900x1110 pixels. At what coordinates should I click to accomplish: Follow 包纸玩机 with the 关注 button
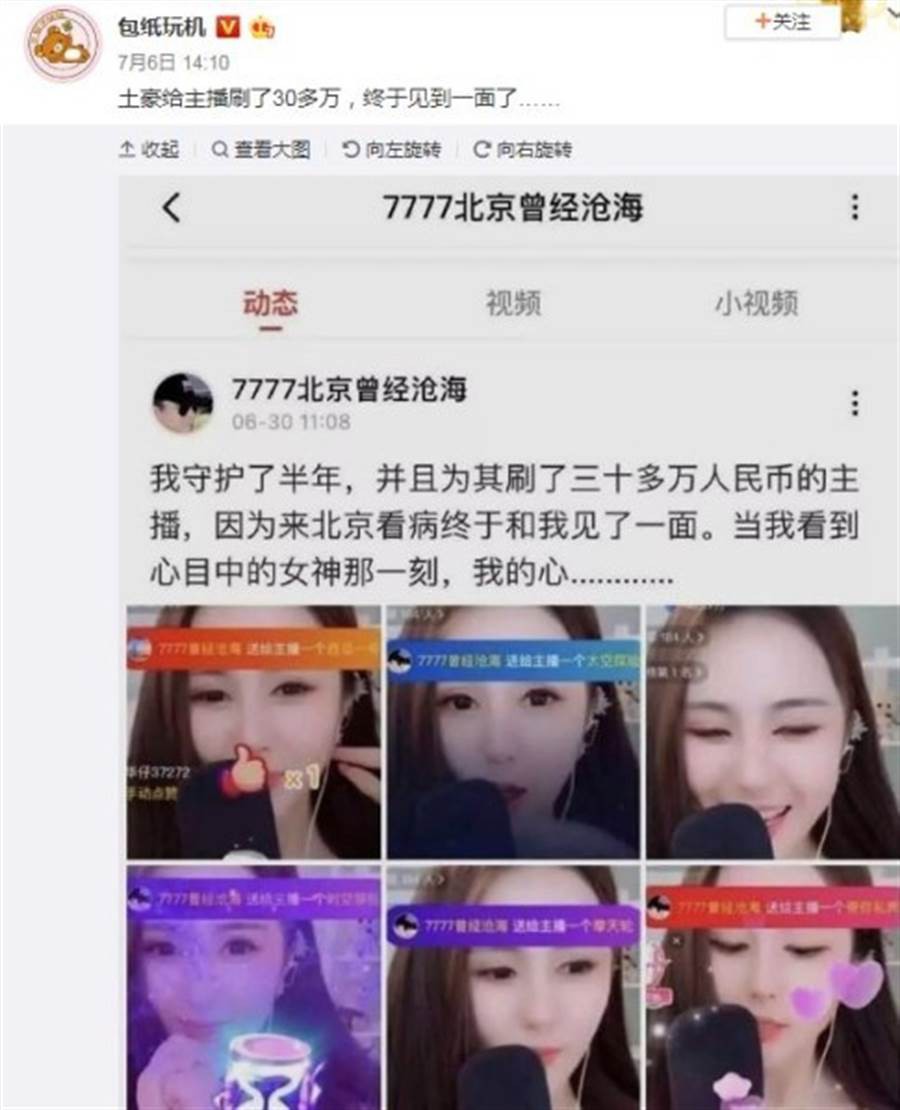pos(782,22)
